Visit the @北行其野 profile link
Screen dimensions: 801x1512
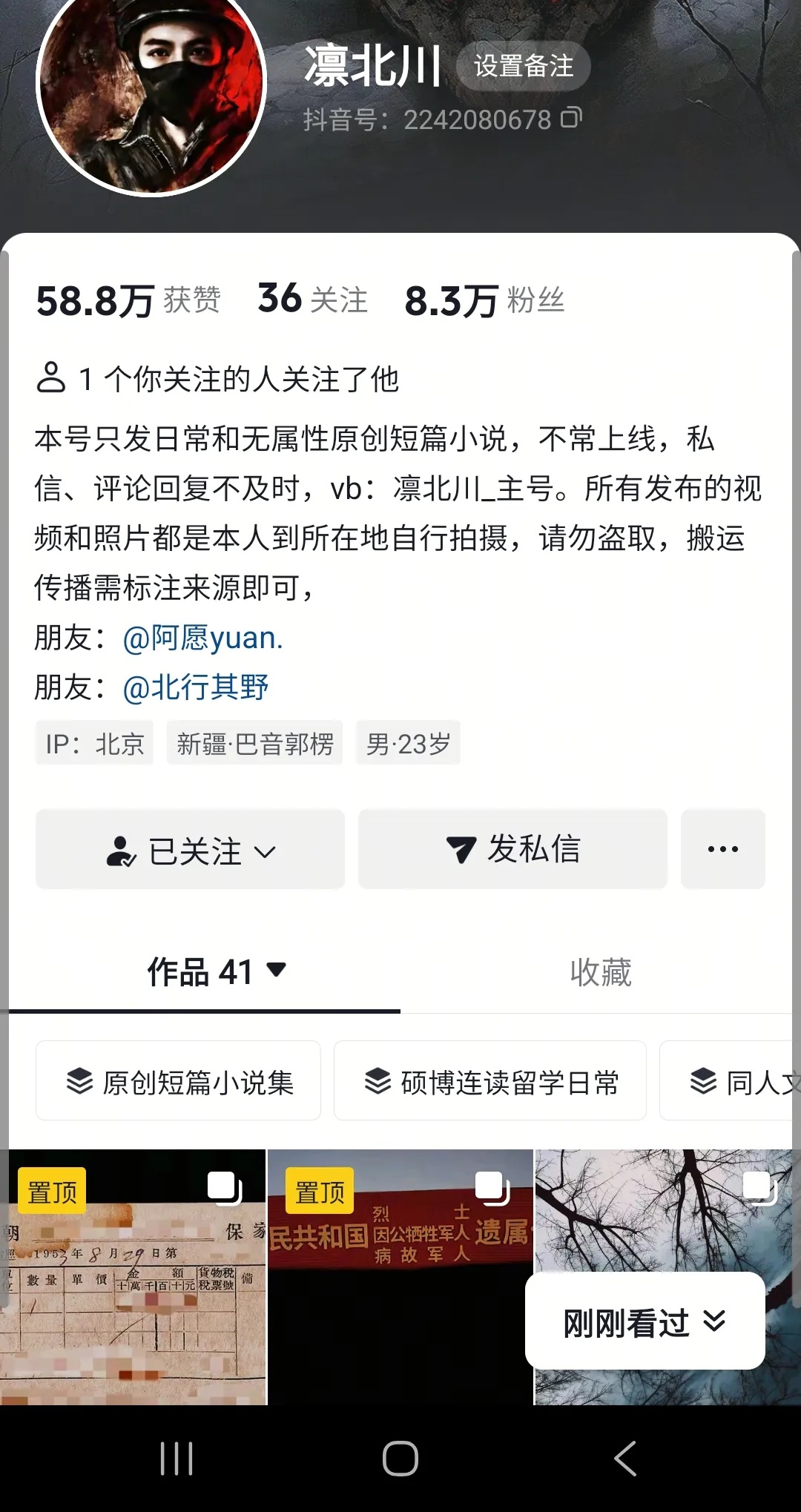point(195,687)
